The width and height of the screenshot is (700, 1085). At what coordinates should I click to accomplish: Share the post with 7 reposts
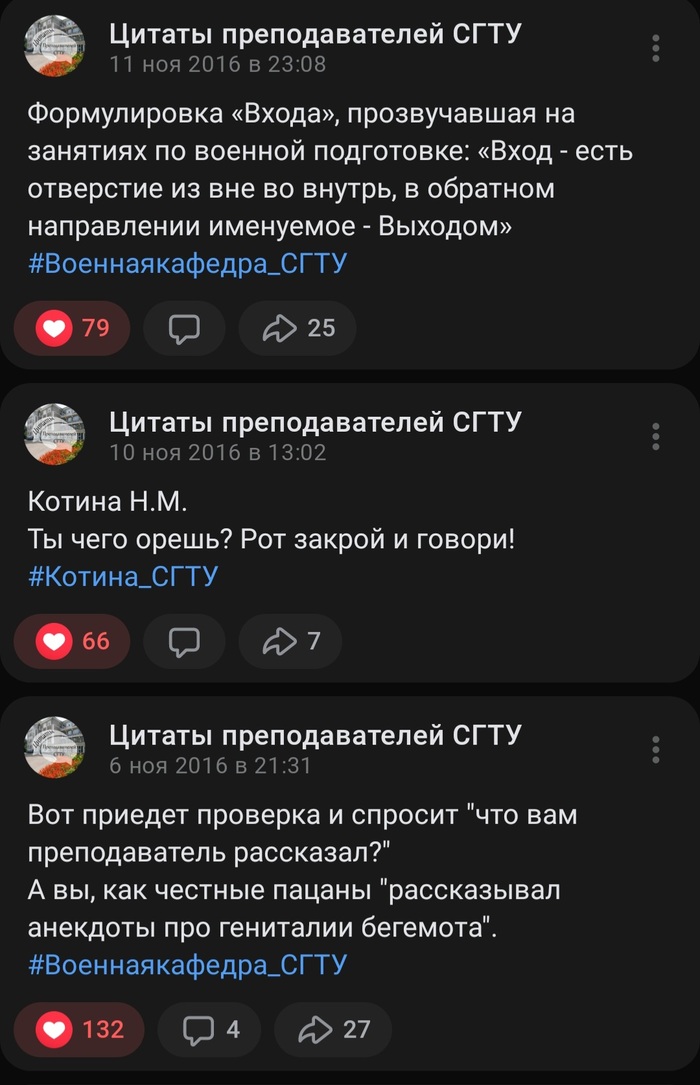click(290, 640)
